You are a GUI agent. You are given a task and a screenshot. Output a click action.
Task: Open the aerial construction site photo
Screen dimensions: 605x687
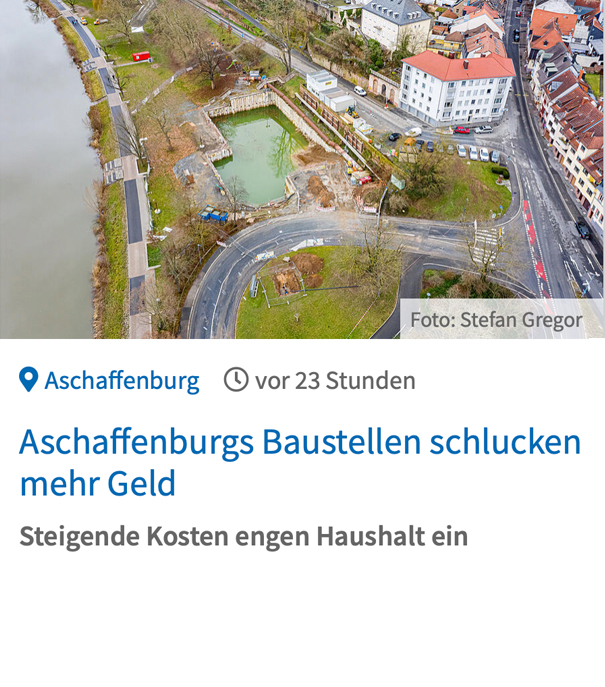300,170
